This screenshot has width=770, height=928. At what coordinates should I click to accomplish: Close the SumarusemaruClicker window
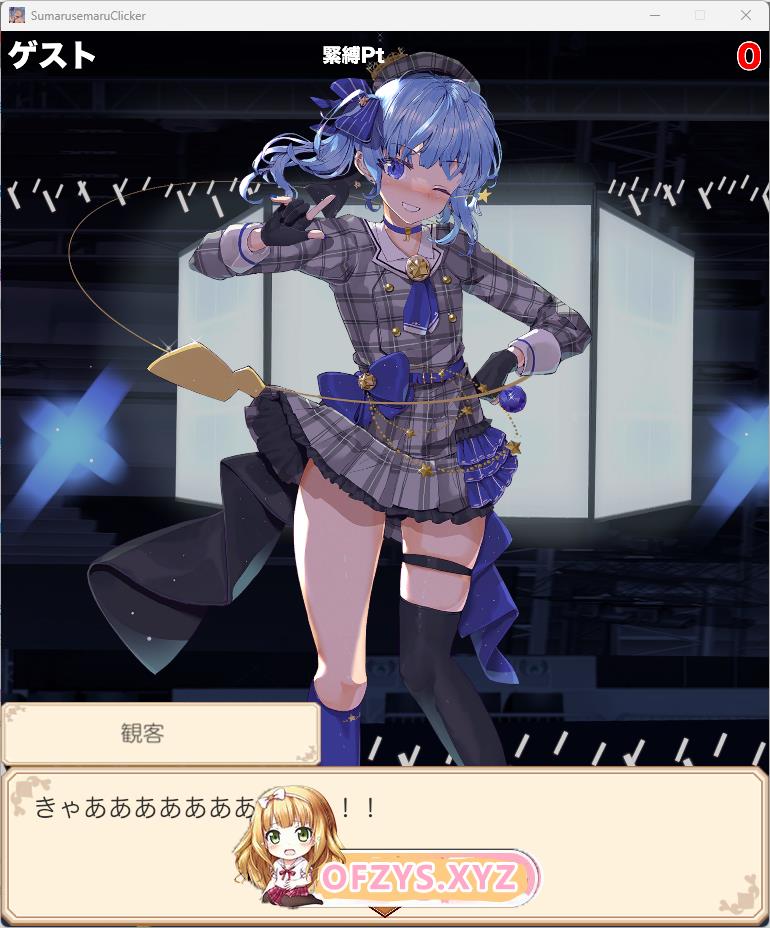click(x=745, y=15)
